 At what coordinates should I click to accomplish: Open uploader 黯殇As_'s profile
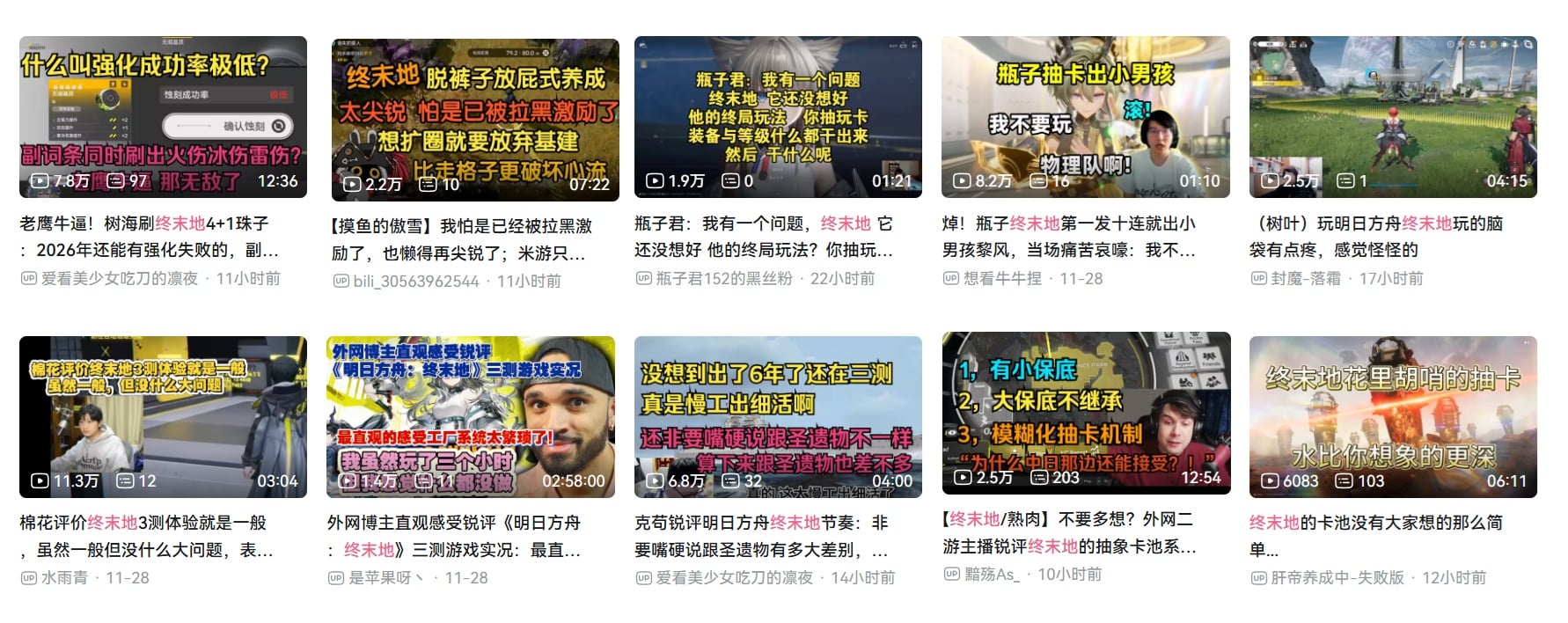pyautogui.click(x=991, y=575)
